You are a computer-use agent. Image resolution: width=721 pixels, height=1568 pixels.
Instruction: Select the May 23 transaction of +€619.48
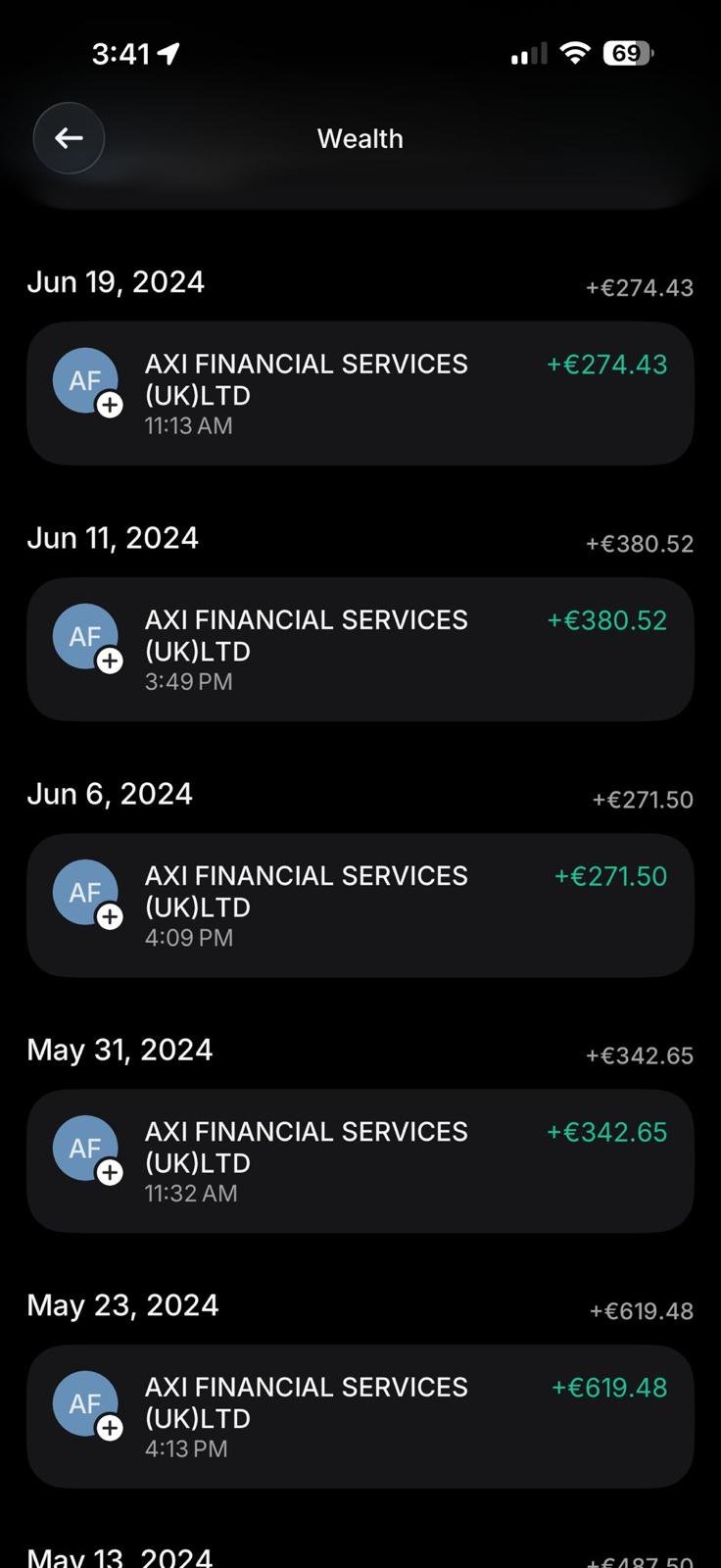(x=360, y=1416)
